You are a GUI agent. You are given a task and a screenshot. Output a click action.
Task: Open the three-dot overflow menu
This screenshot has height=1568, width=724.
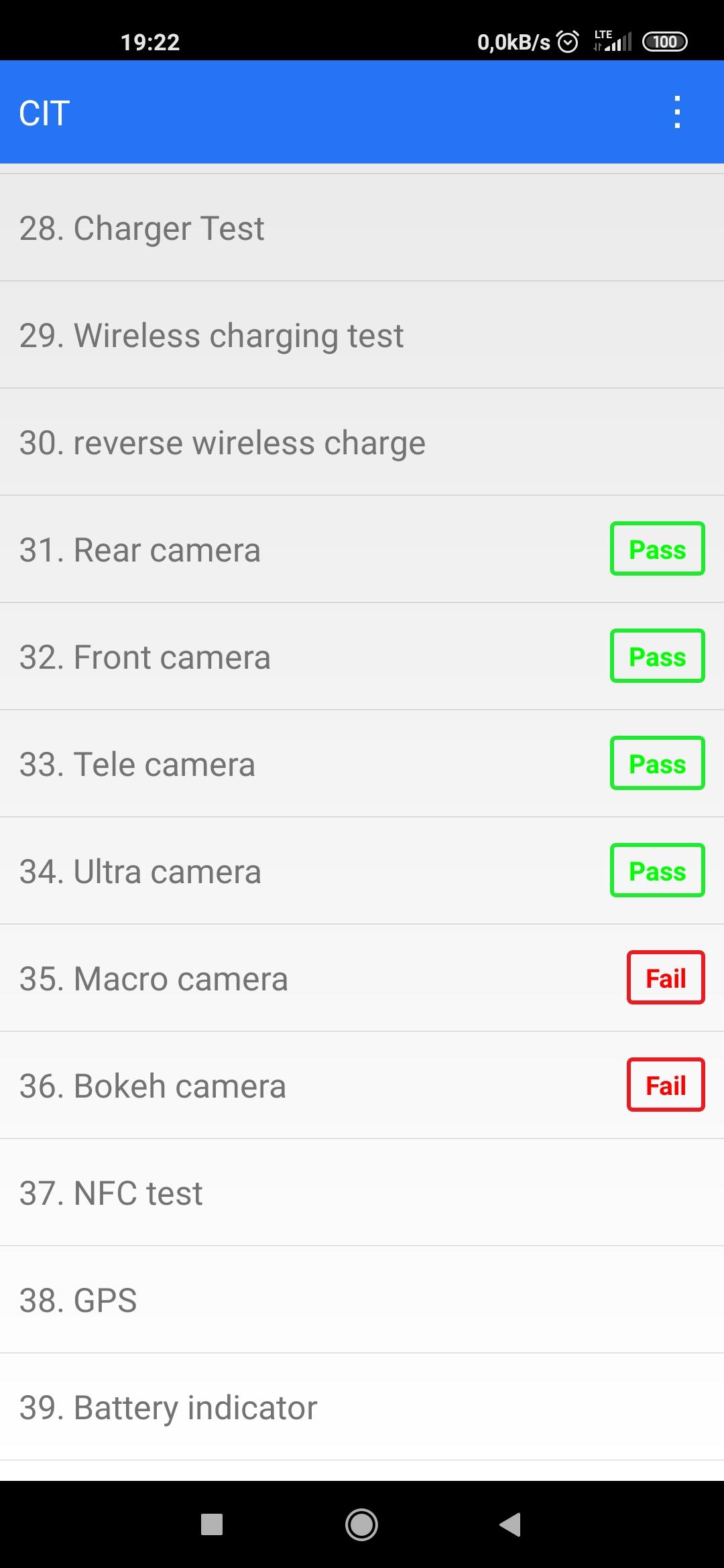[x=677, y=112]
